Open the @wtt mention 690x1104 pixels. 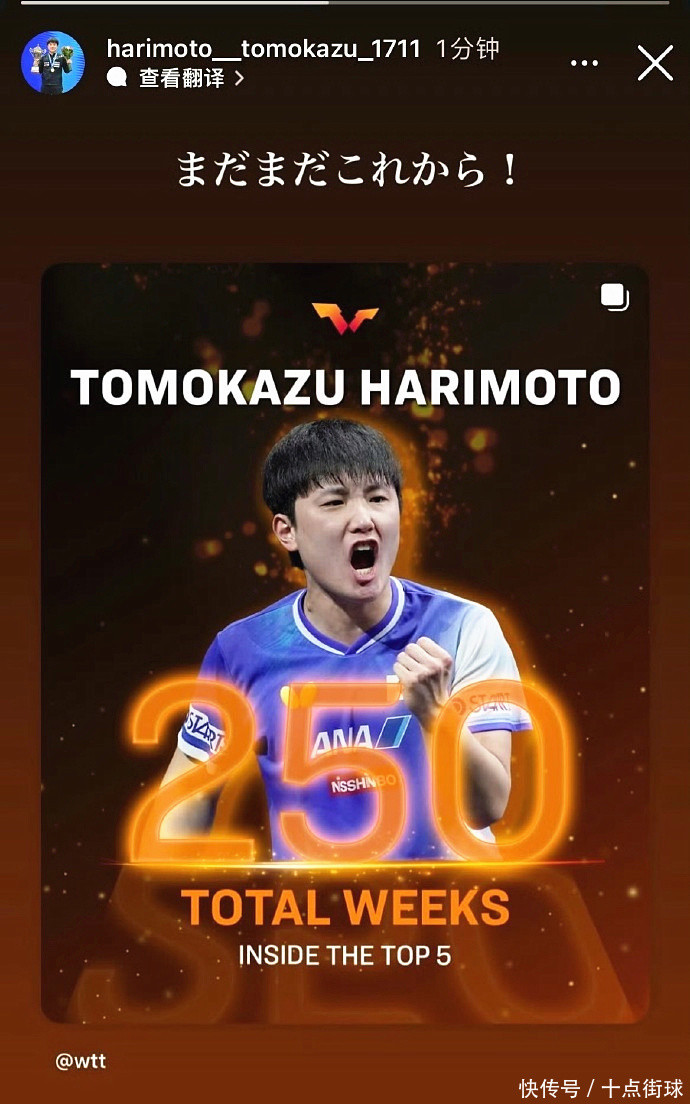80,1061
